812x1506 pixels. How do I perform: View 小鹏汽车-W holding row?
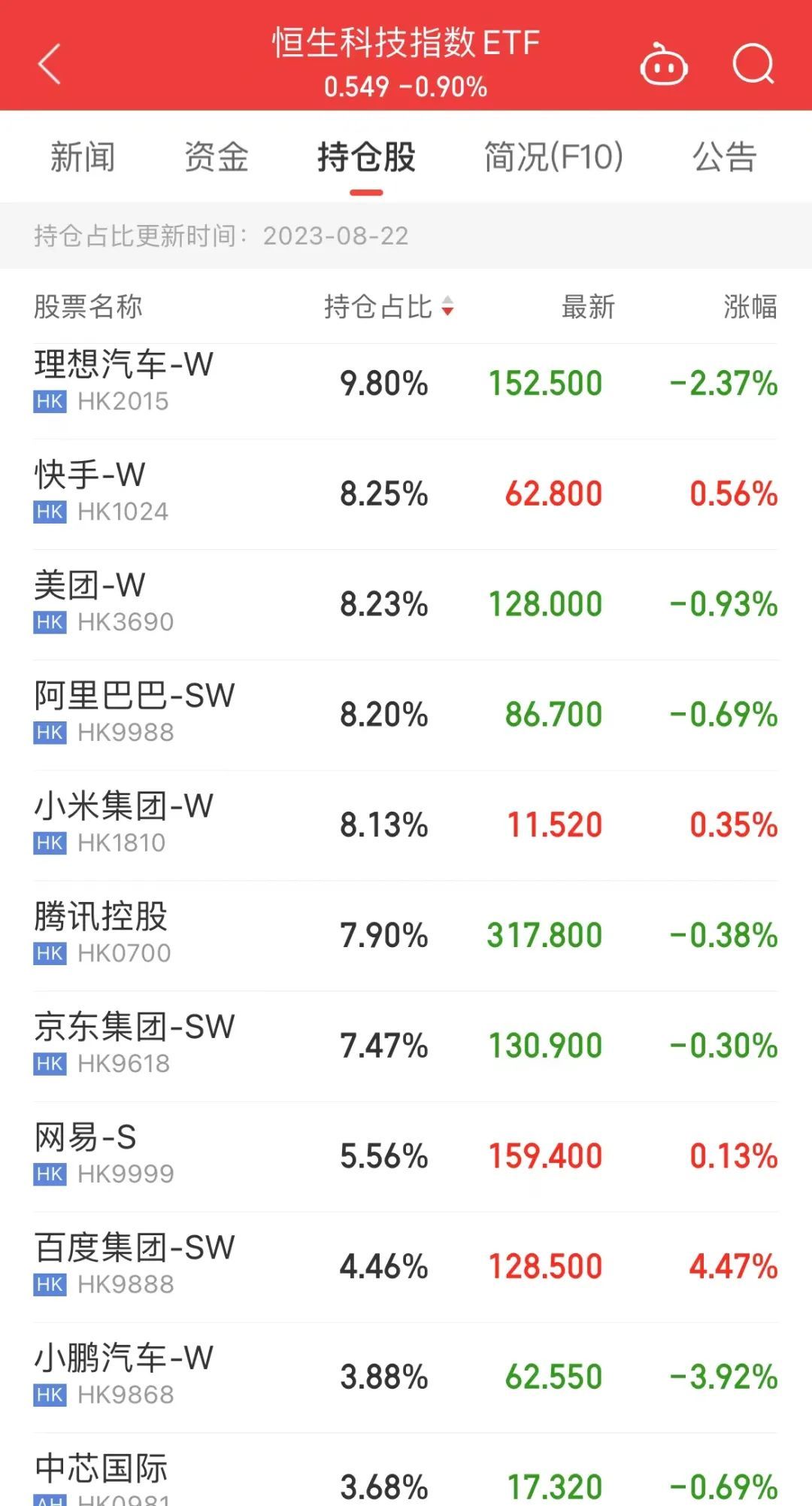click(406, 1378)
